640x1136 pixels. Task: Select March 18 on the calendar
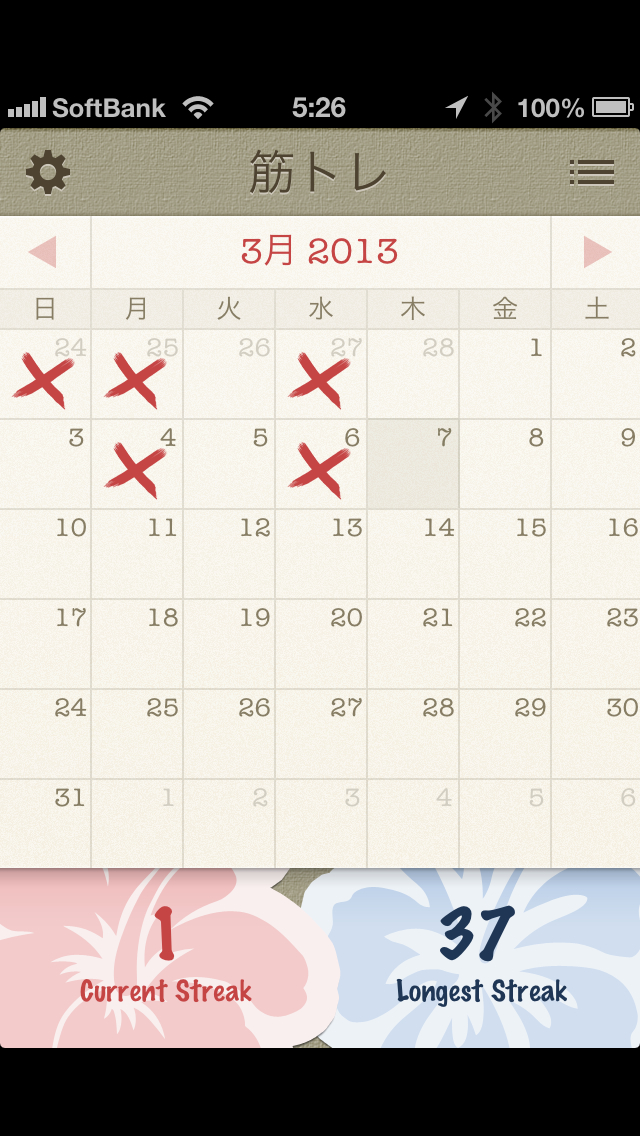tap(137, 645)
